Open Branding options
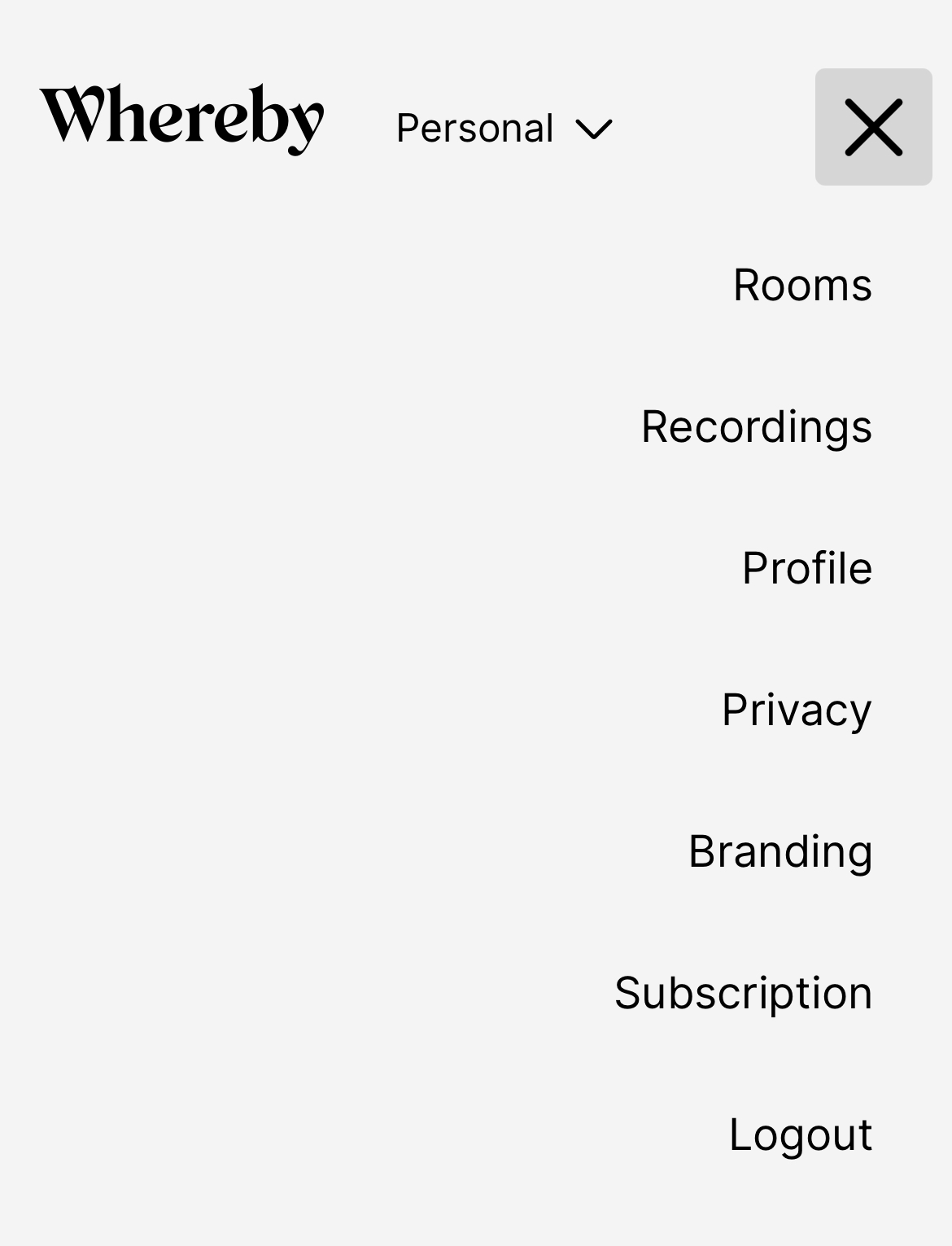952x1246 pixels. point(780,851)
